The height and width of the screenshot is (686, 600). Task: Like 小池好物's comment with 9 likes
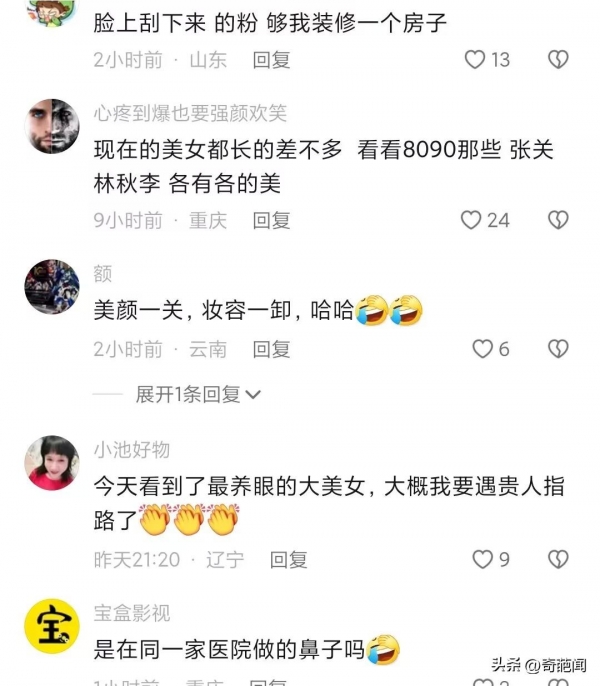[483, 560]
